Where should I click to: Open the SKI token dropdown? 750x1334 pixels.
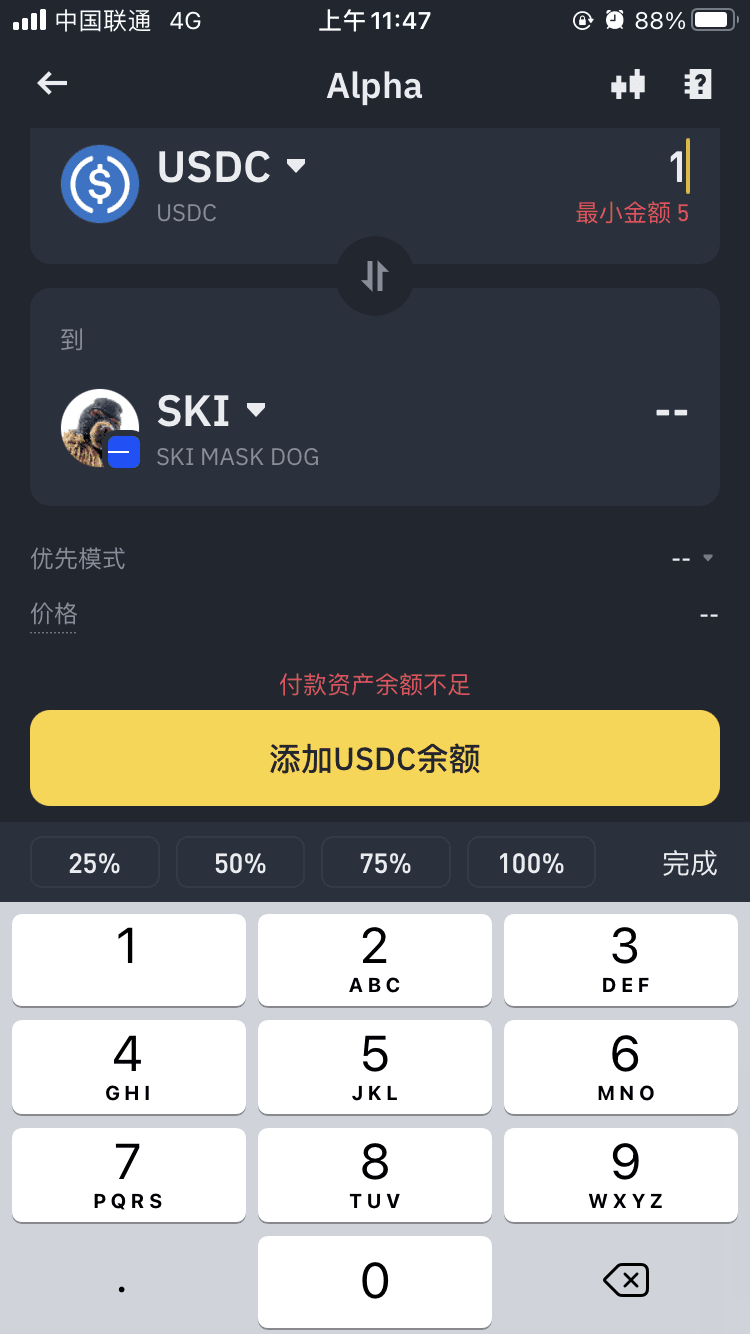(212, 411)
